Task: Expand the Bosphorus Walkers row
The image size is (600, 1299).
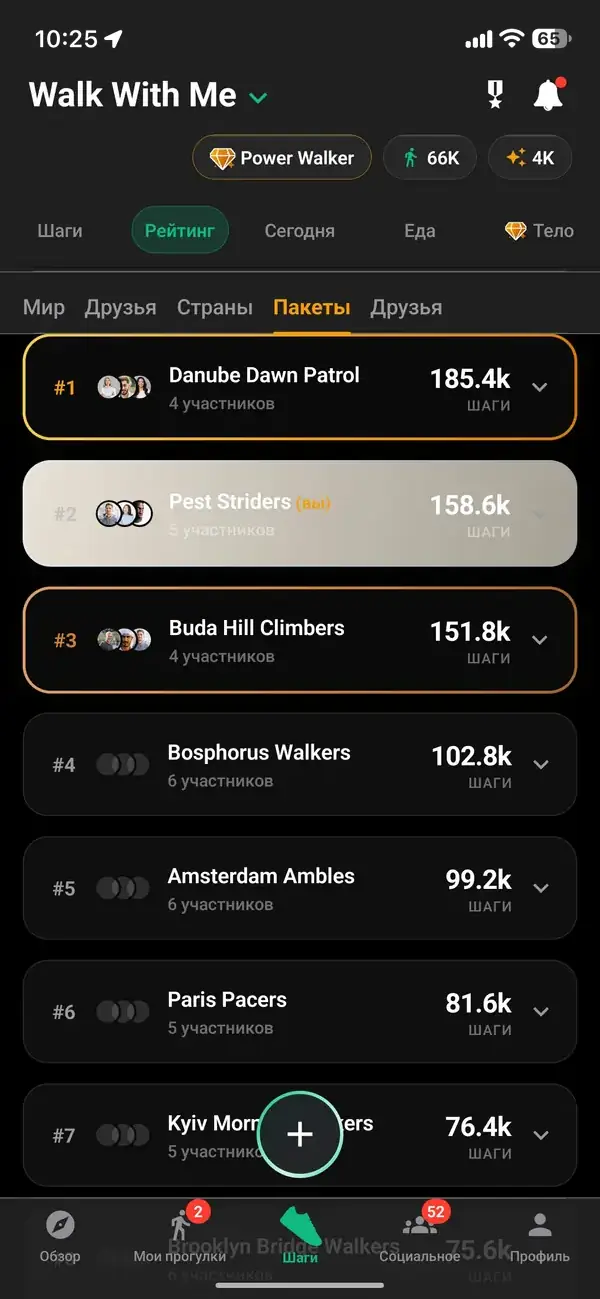Action: pyautogui.click(x=541, y=764)
